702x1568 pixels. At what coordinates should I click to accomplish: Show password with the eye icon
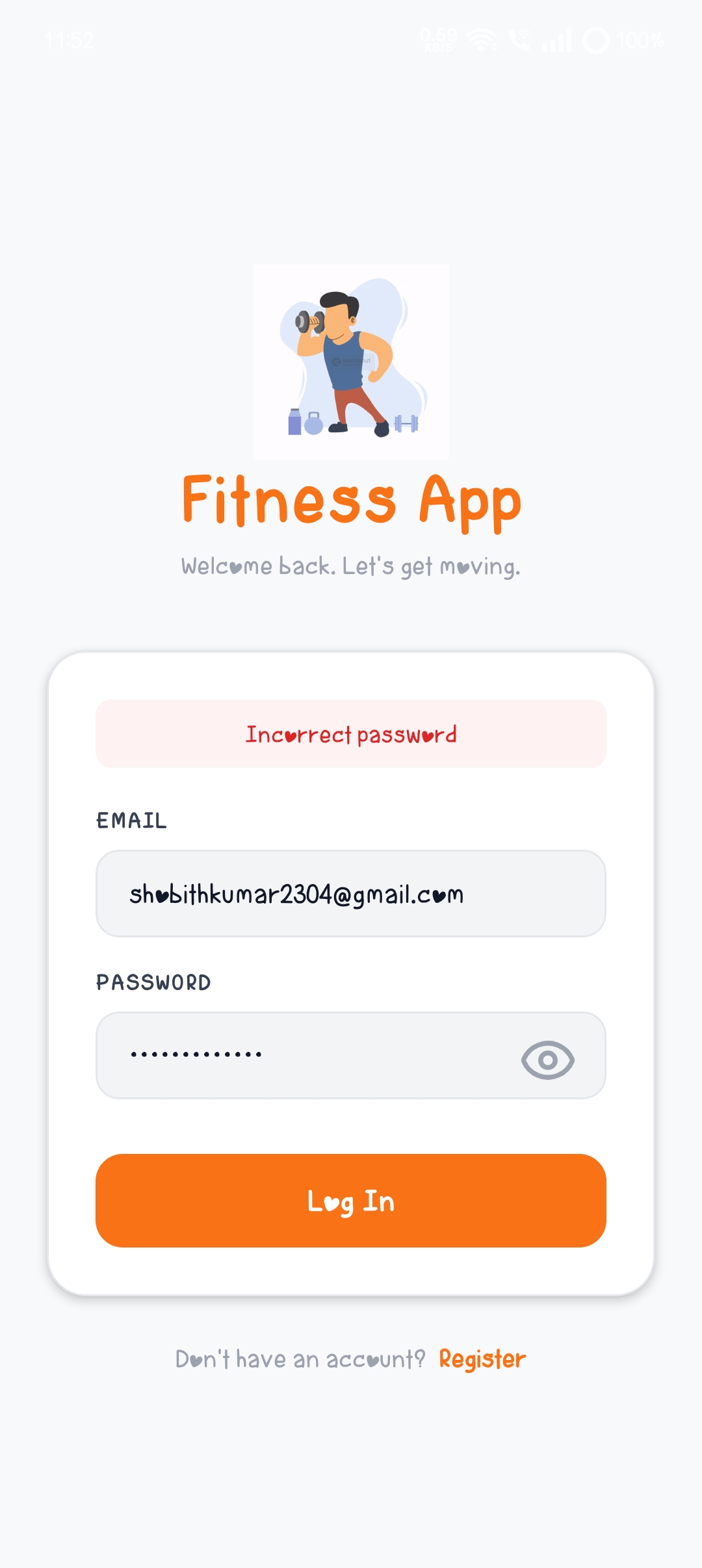pos(547,1060)
